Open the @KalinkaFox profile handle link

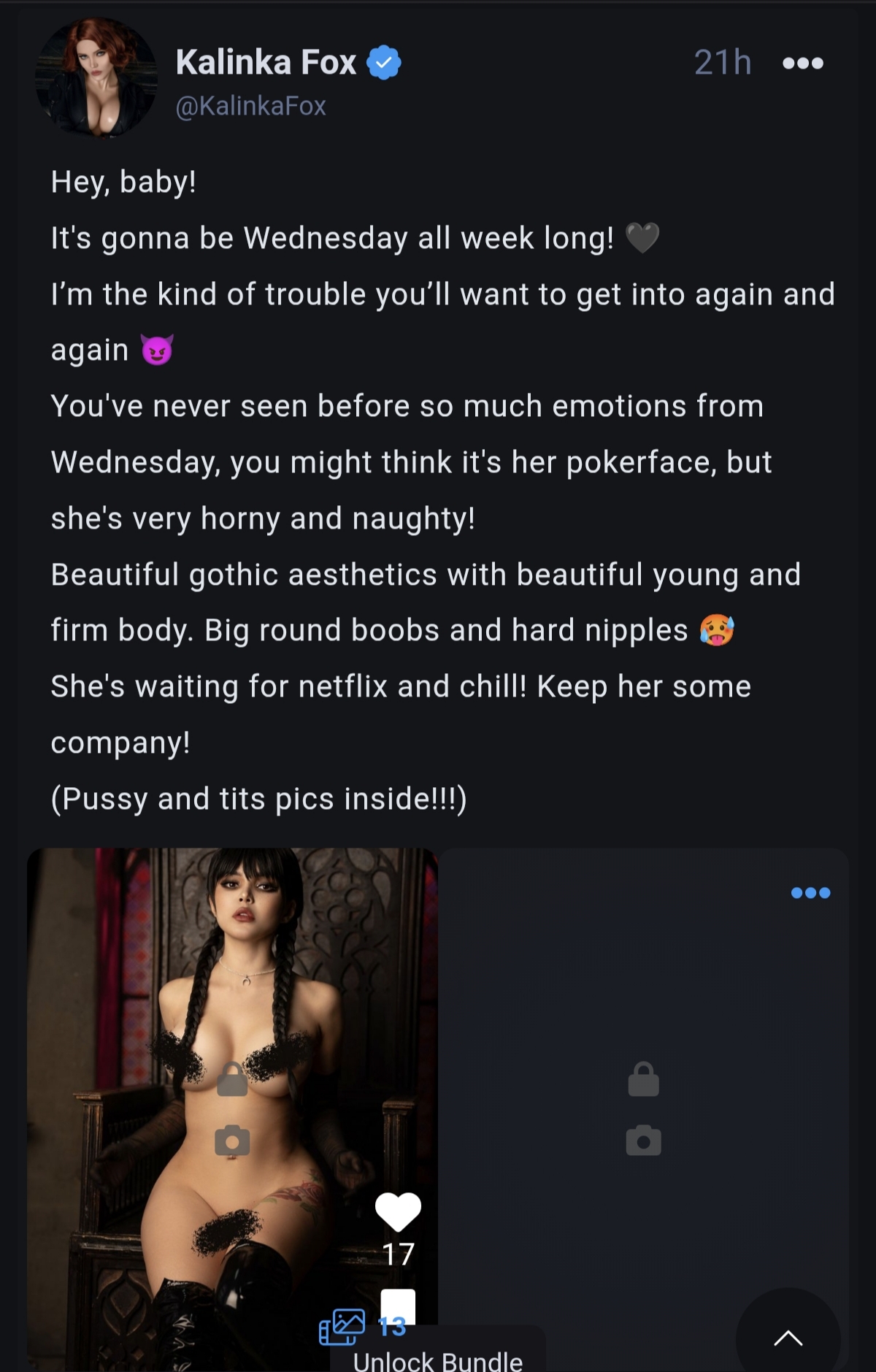coord(250,107)
